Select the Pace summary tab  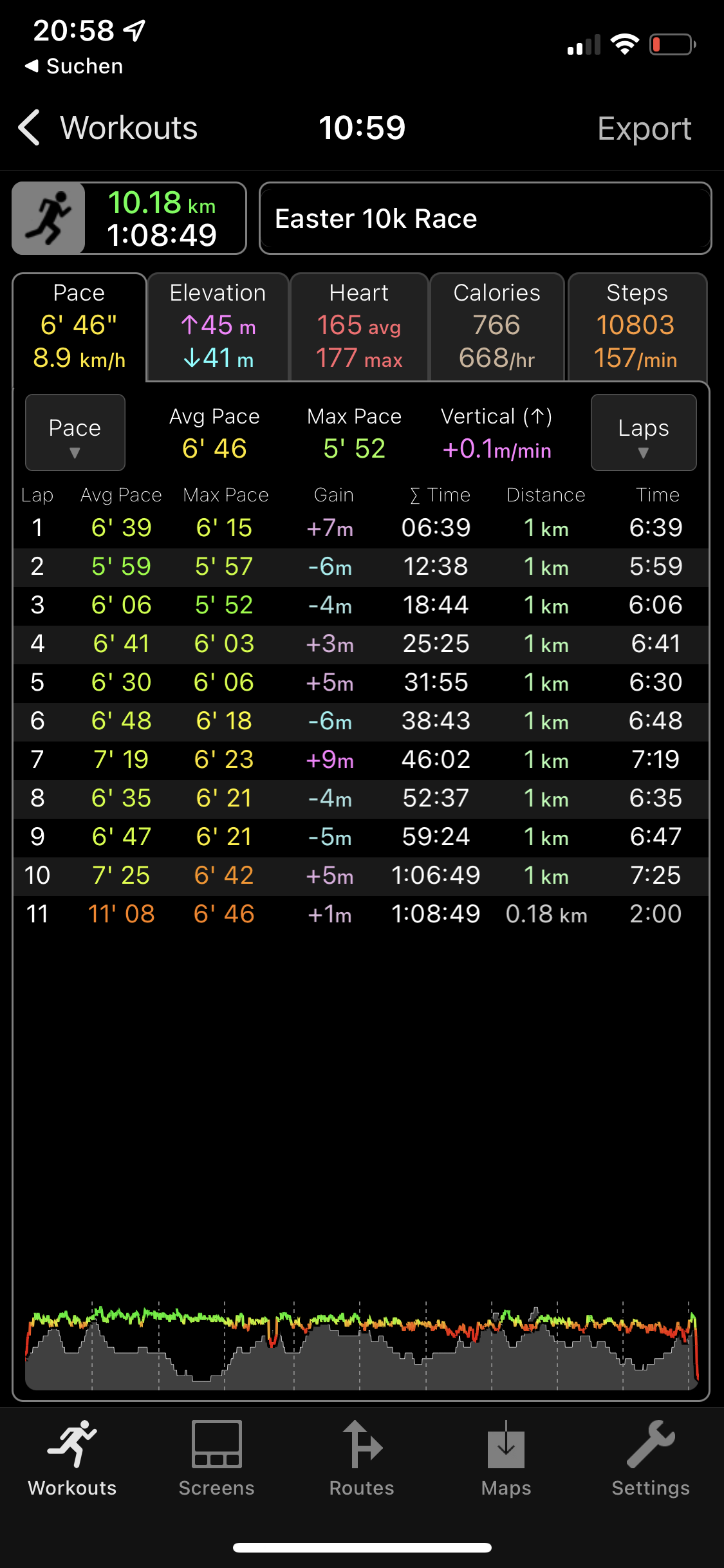(x=79, y=327)
